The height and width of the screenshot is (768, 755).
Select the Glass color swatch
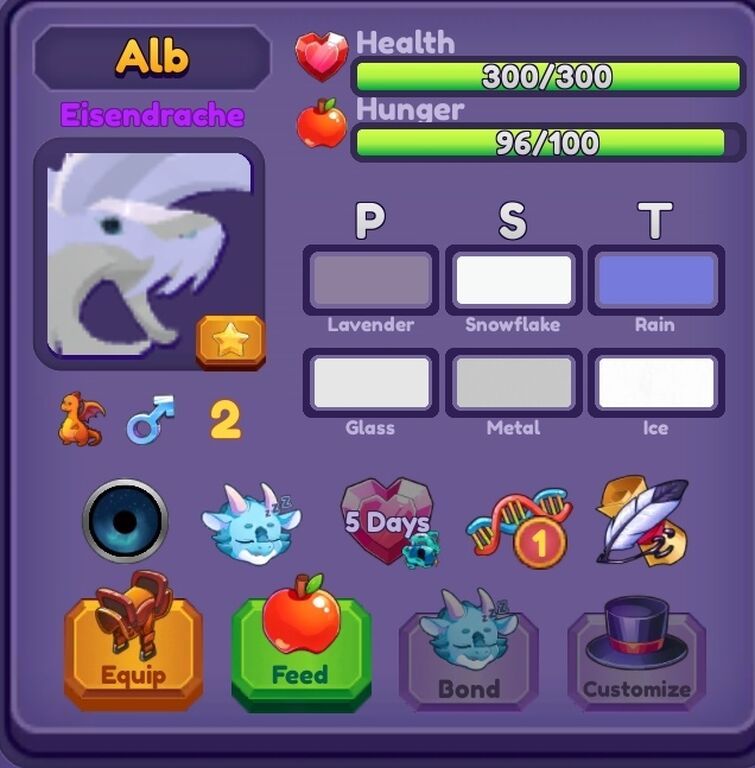coord(371,383)
